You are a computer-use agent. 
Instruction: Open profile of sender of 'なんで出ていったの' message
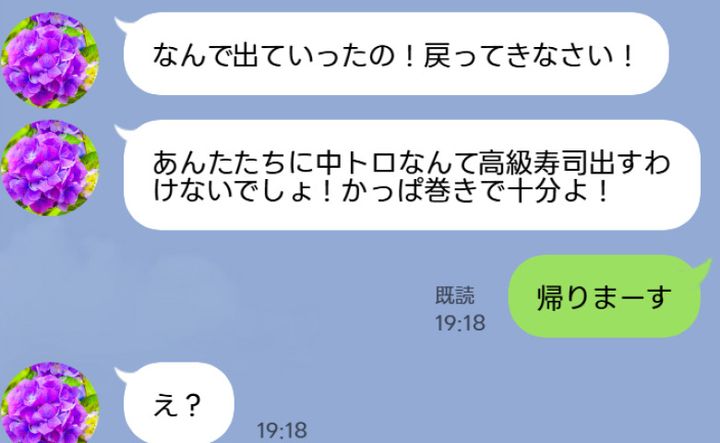(x=49, y=55)
